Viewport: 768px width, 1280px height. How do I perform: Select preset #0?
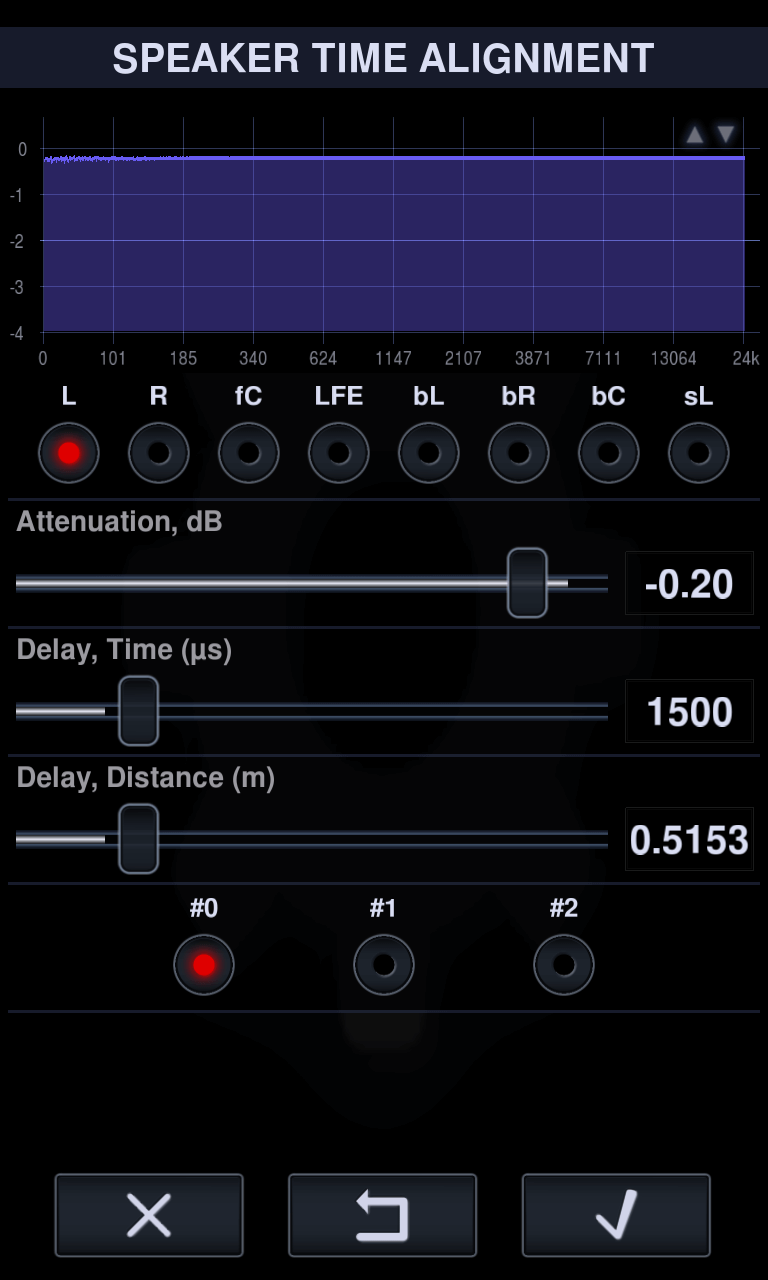point(203,965)
